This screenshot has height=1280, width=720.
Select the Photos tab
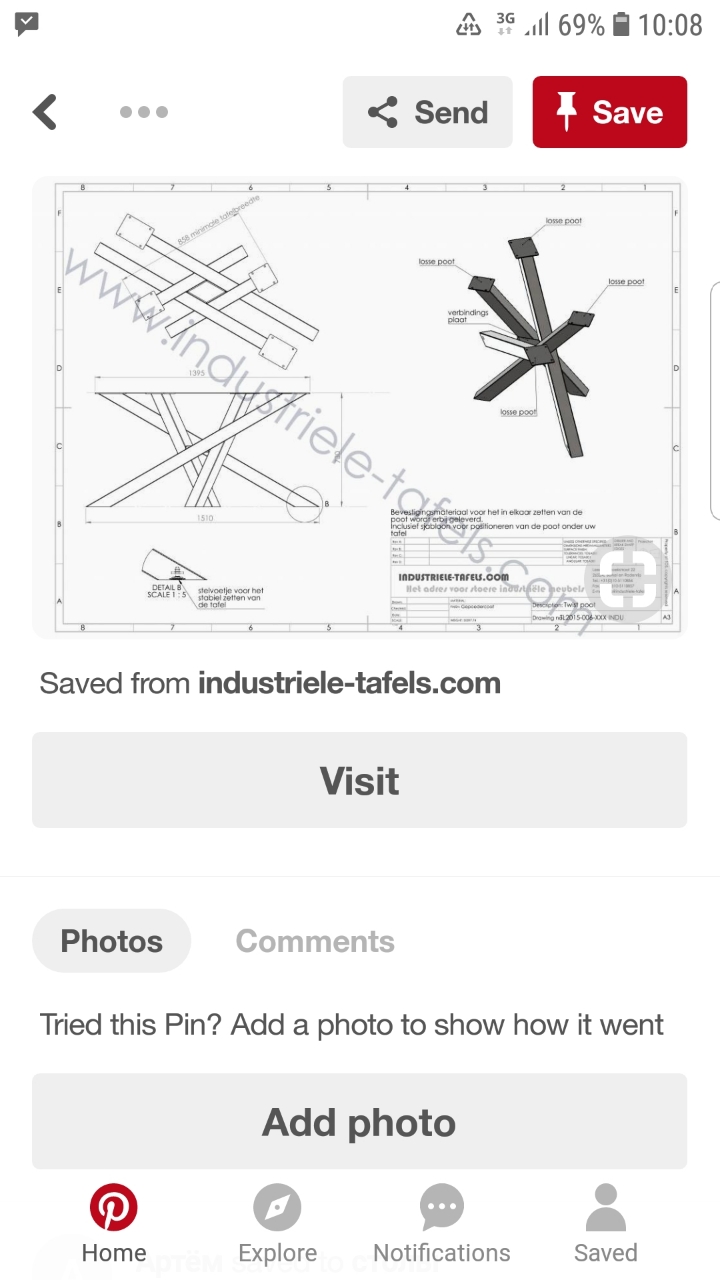(x=112, y=941)
